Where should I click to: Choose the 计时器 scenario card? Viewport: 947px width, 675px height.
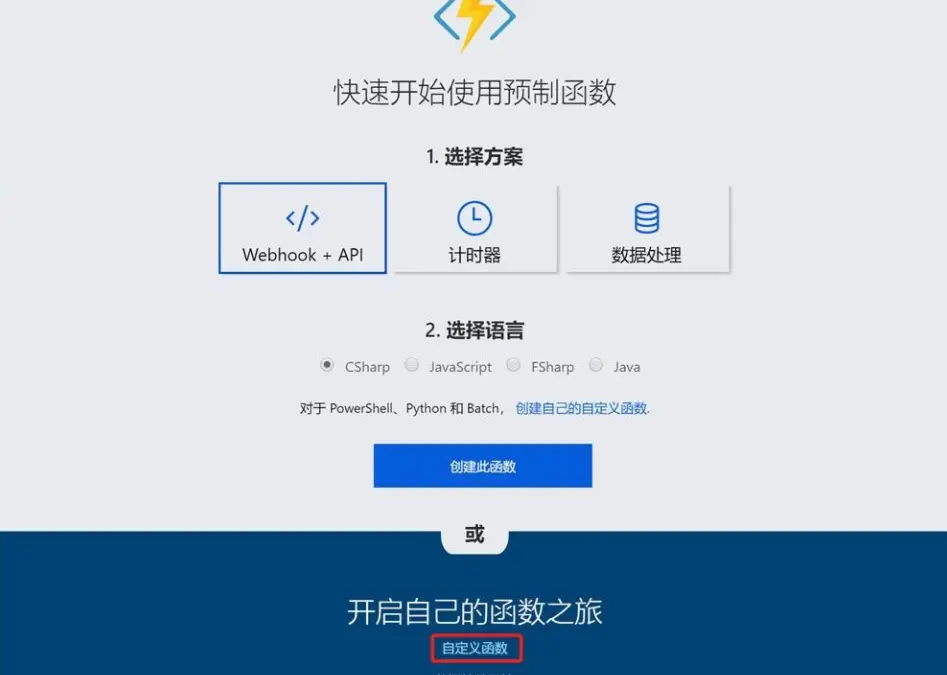(x=474, y=229)
